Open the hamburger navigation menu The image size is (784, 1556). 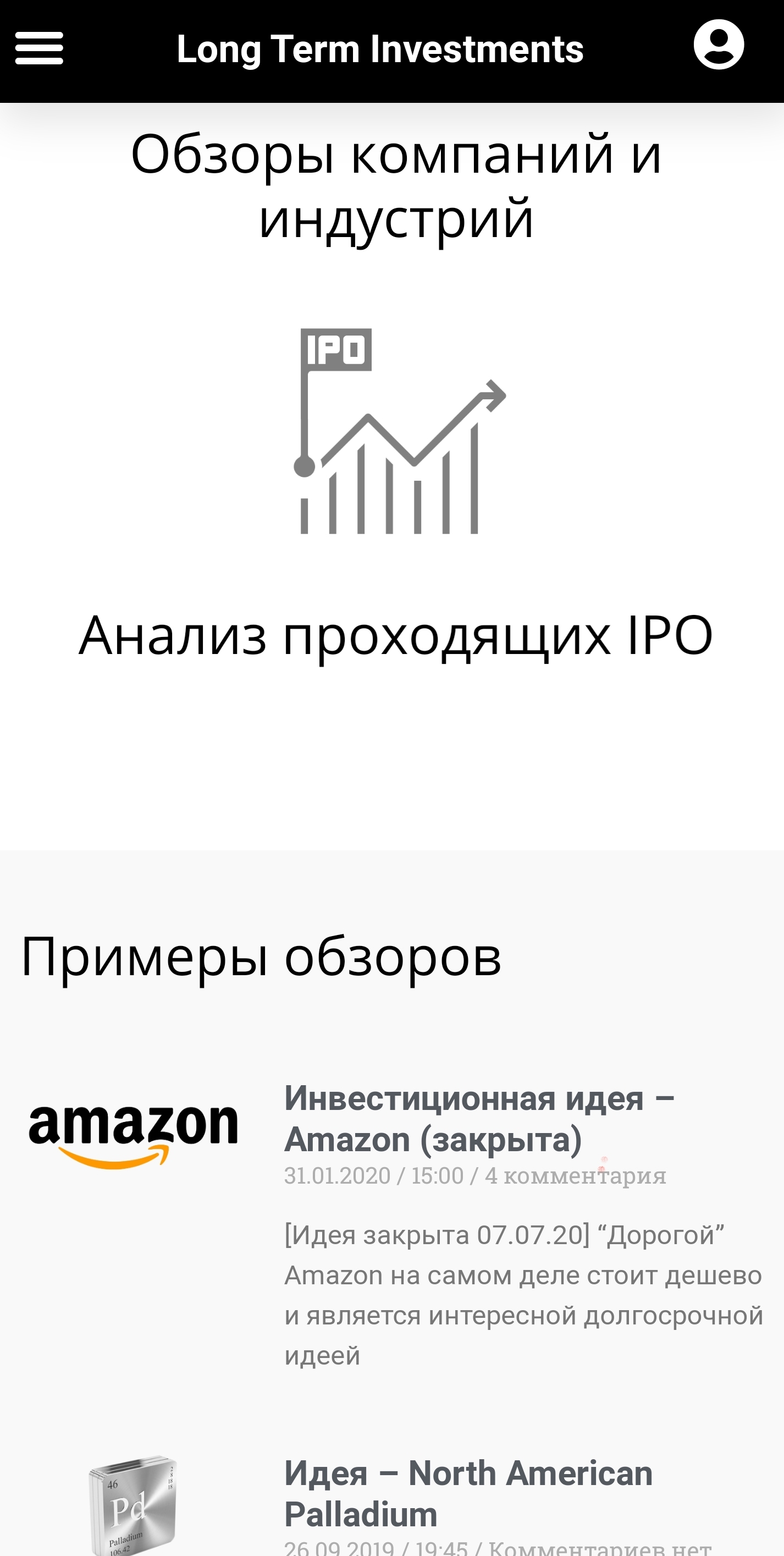pos(40,48)
